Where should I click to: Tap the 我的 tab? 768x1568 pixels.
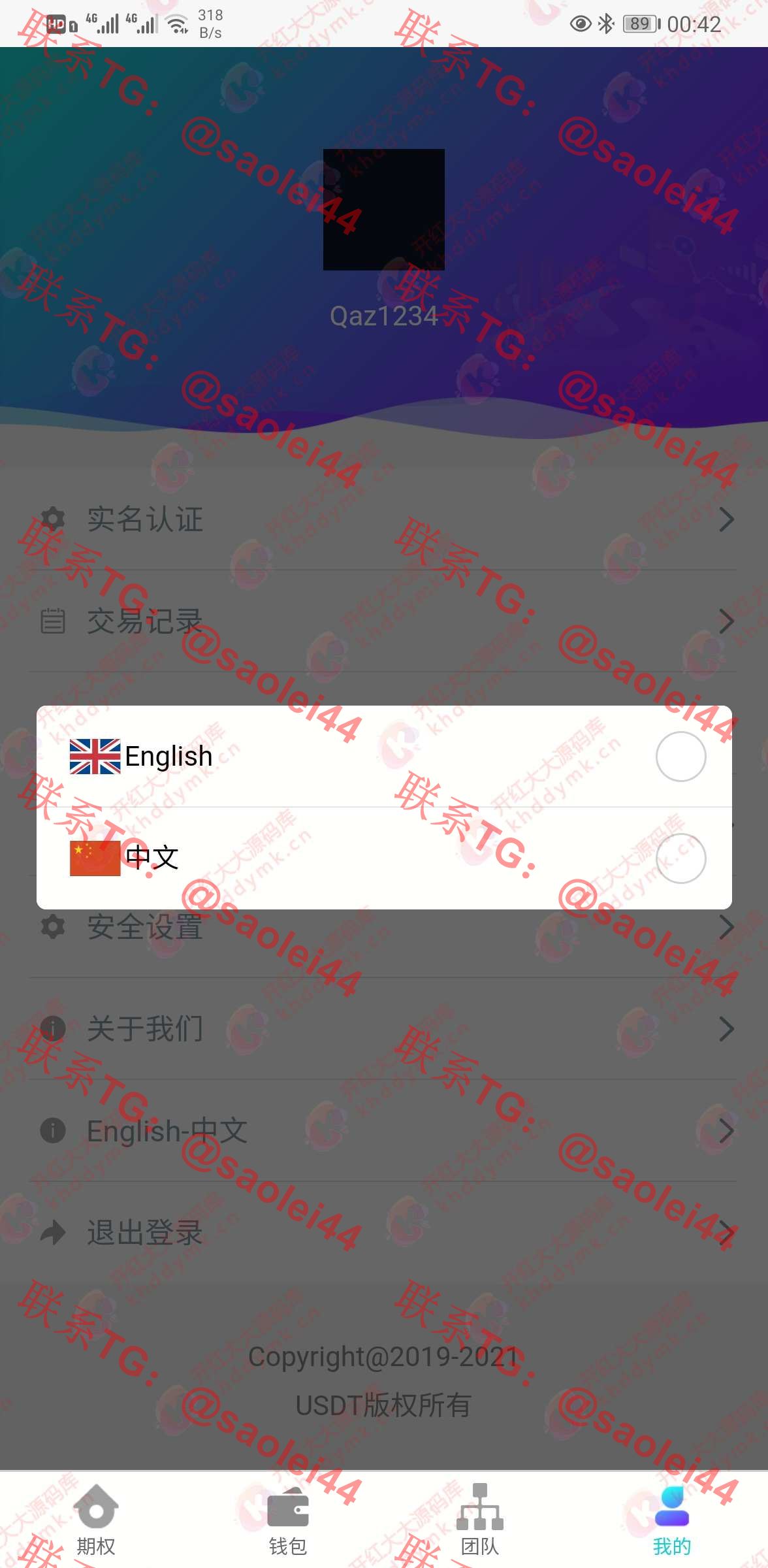point(672,1520)
